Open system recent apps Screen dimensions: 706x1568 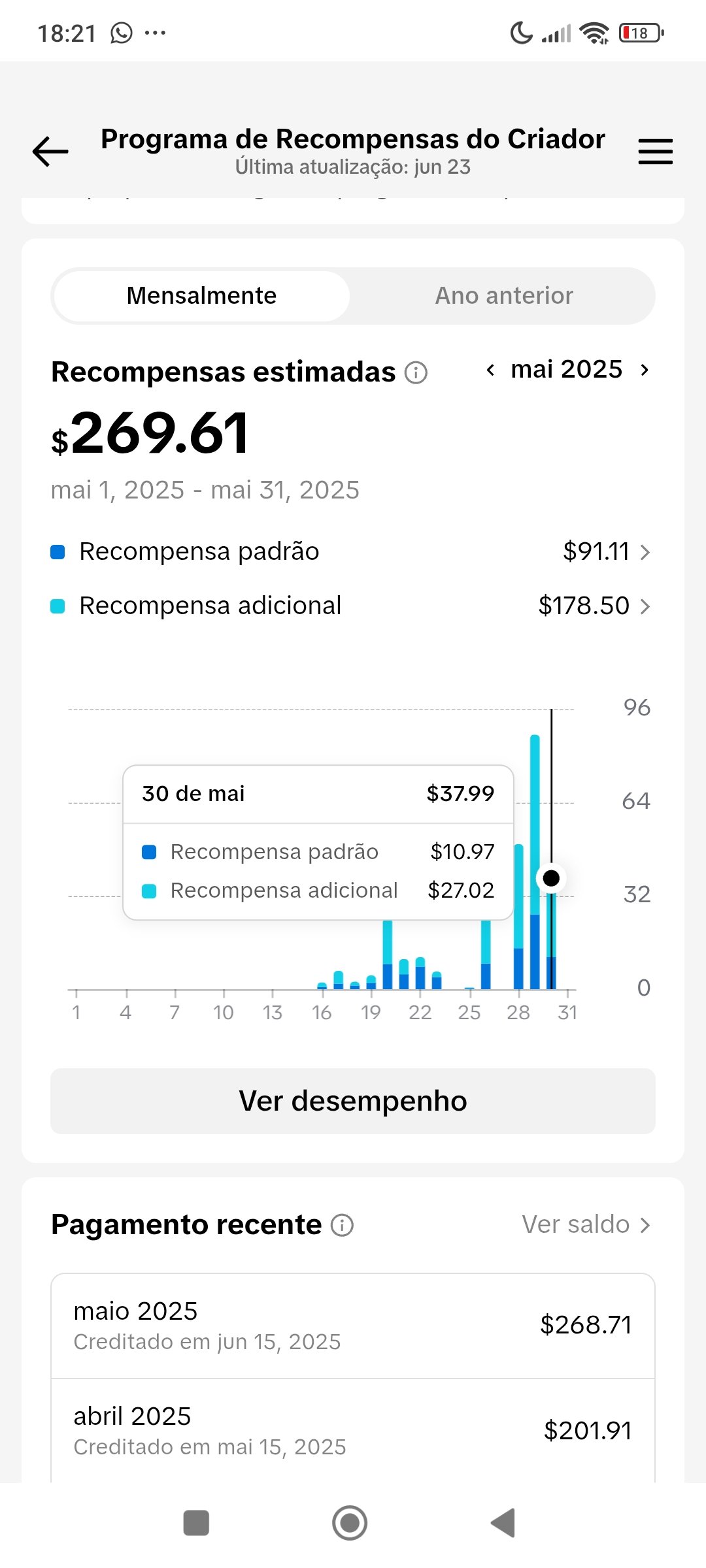click(x=196, y=1523)
